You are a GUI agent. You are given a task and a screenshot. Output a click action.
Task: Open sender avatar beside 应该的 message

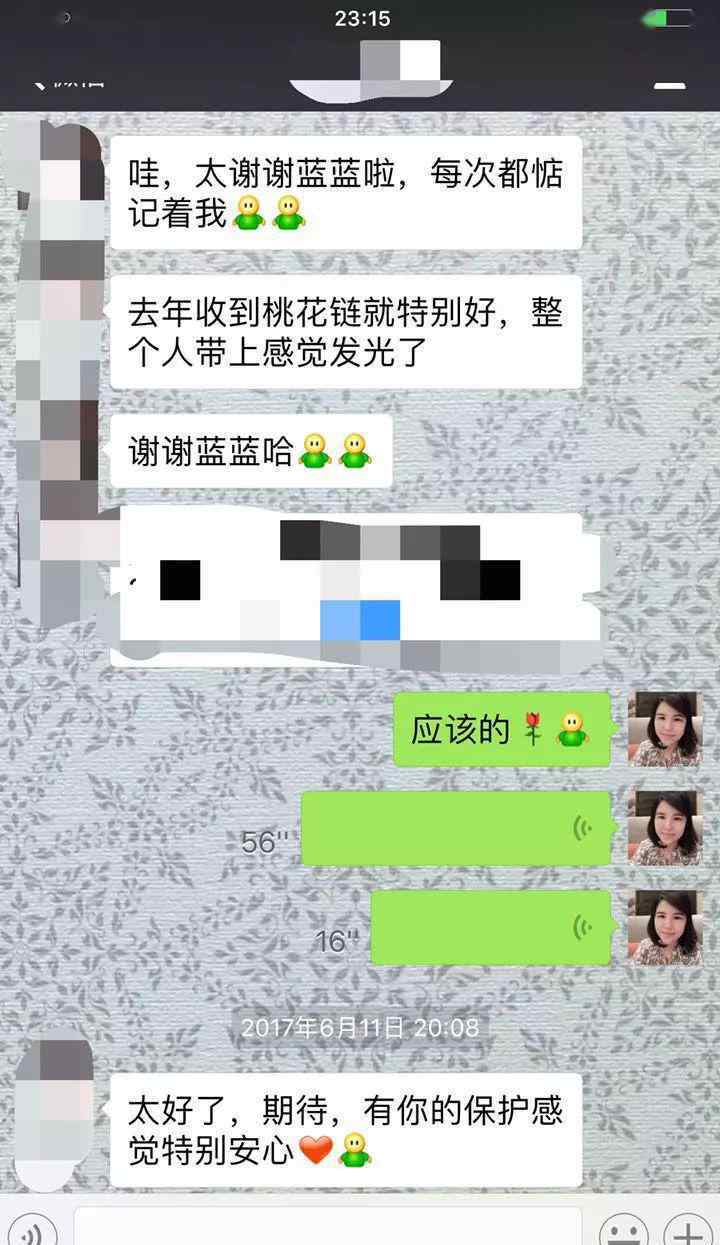click(665, 729)
